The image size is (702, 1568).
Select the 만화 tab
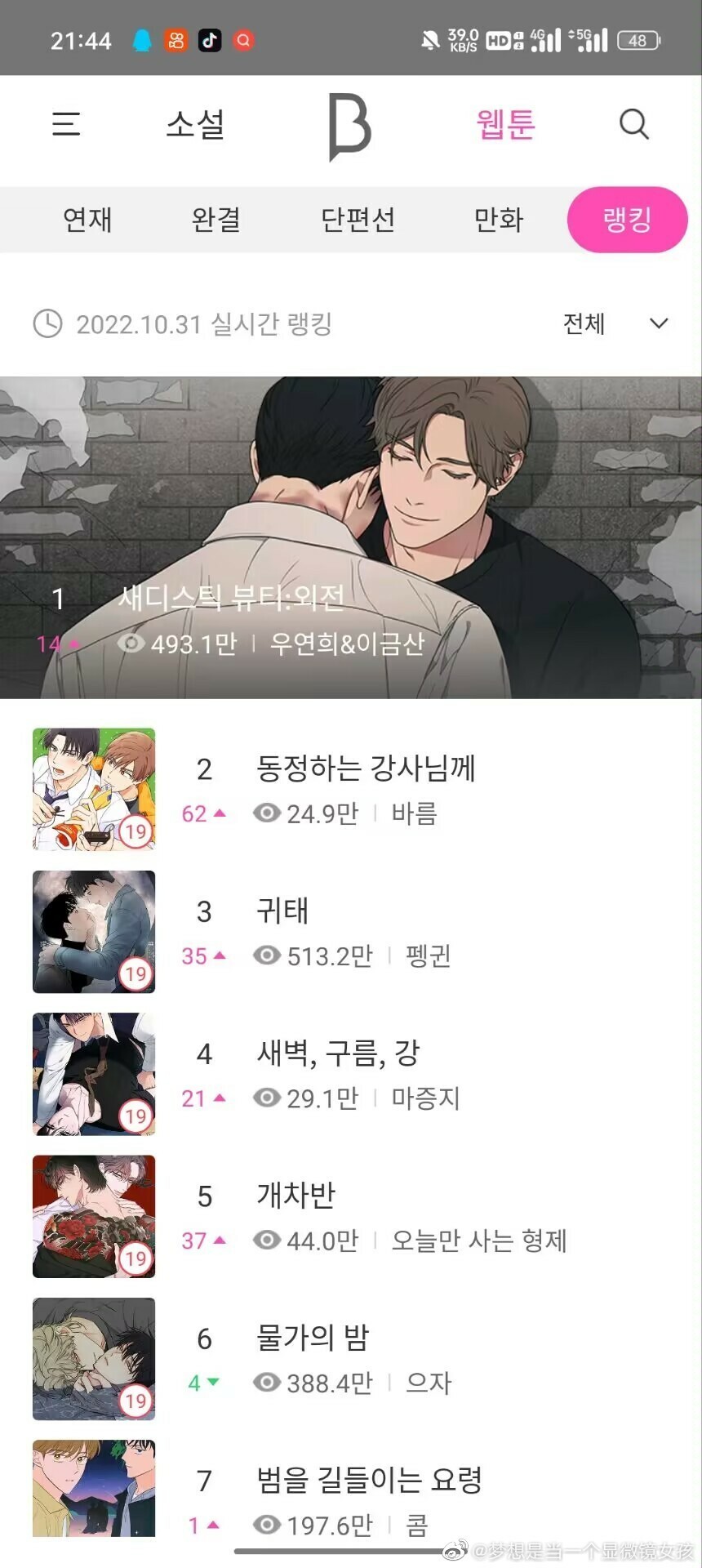(x=498, y=220)
